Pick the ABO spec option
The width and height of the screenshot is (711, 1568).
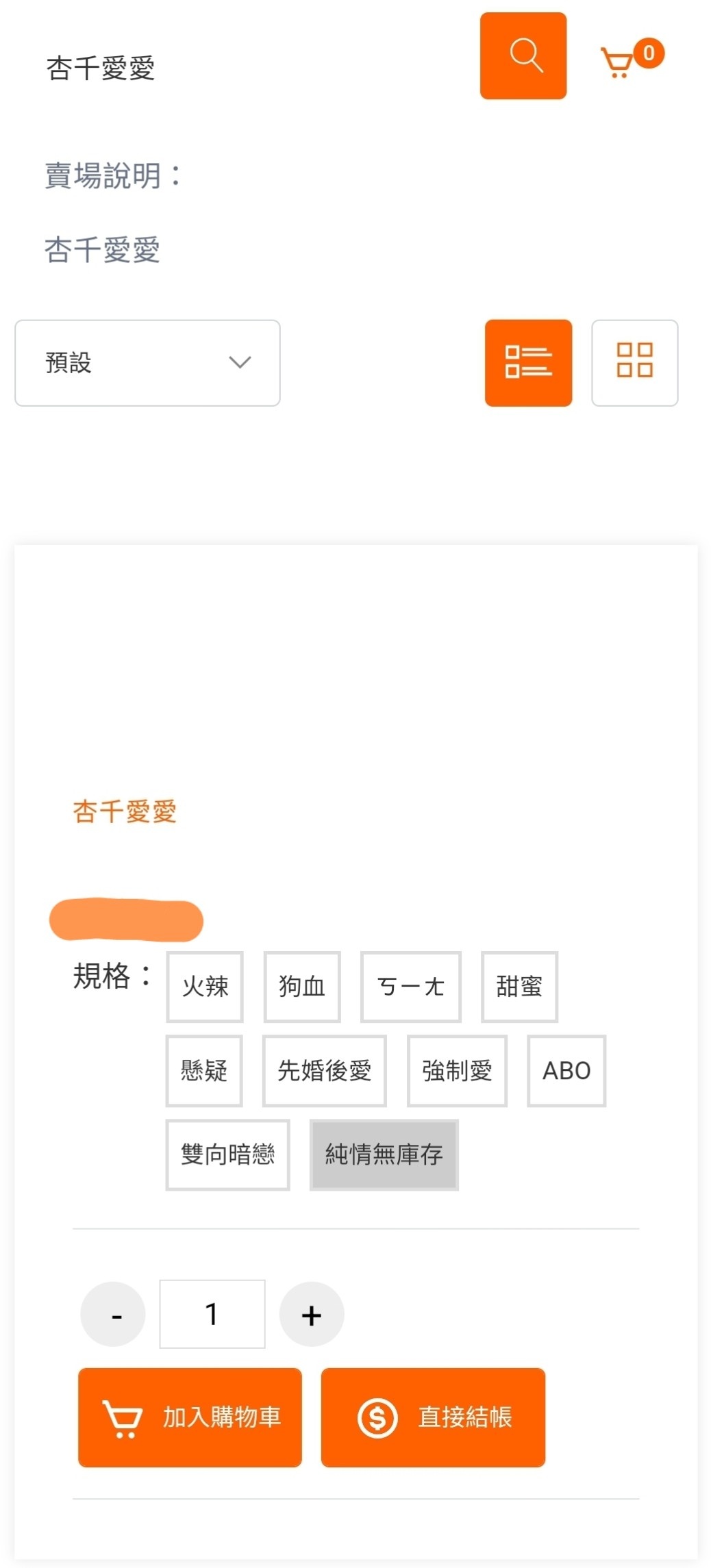pos(566,1071)
